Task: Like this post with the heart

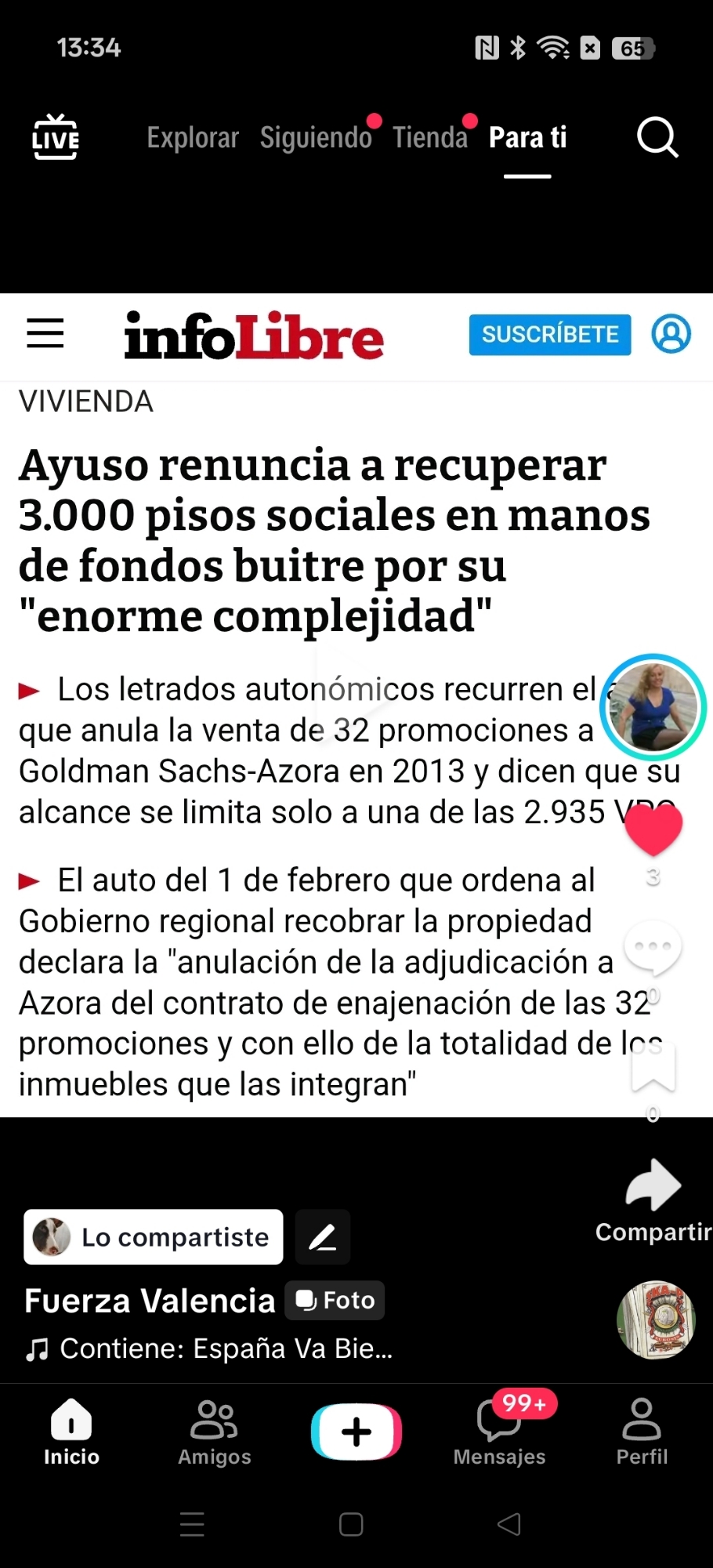Action: 653,831
